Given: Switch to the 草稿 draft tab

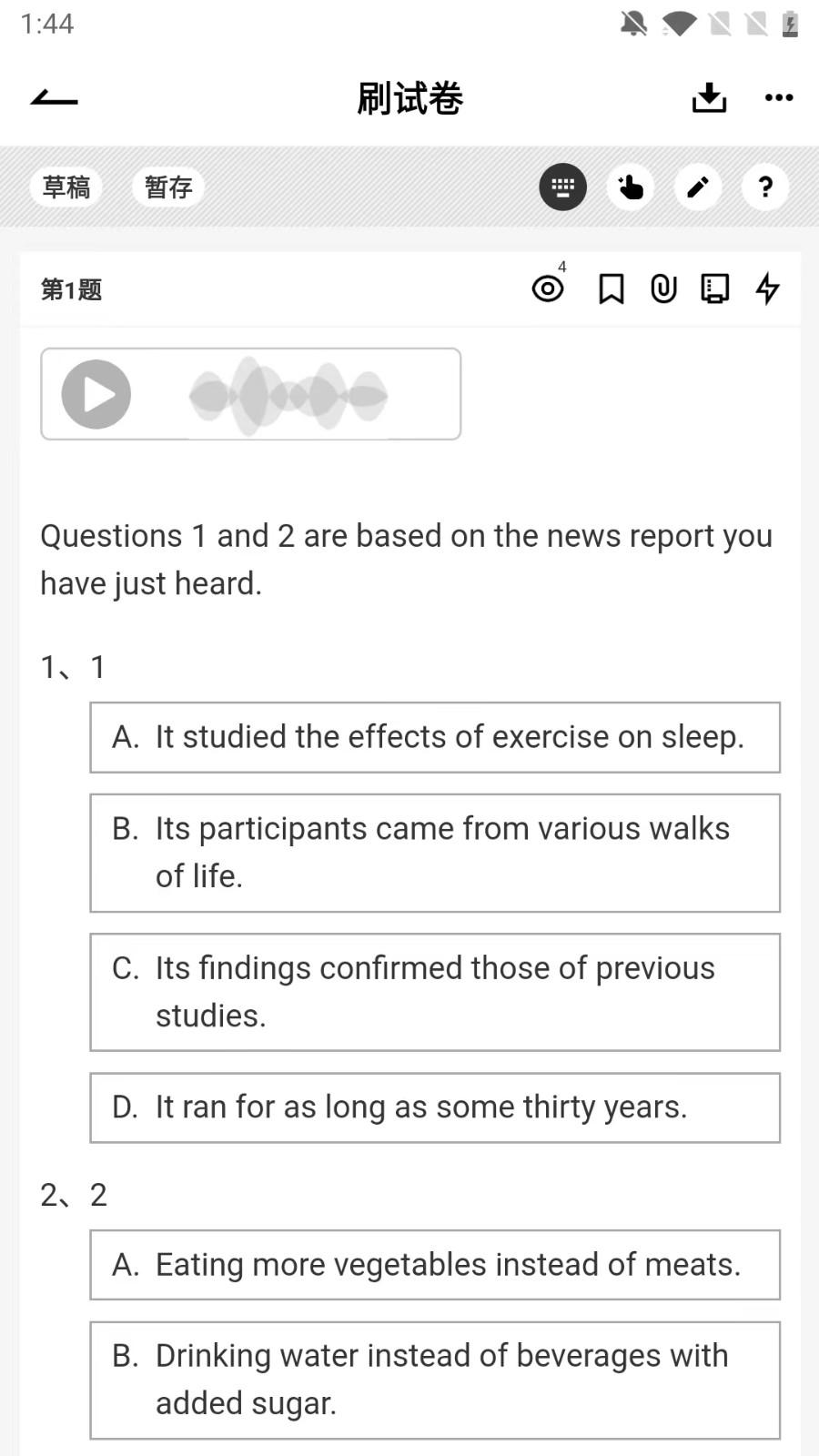Looking at the screenshot, I should (x=66, y=187).
